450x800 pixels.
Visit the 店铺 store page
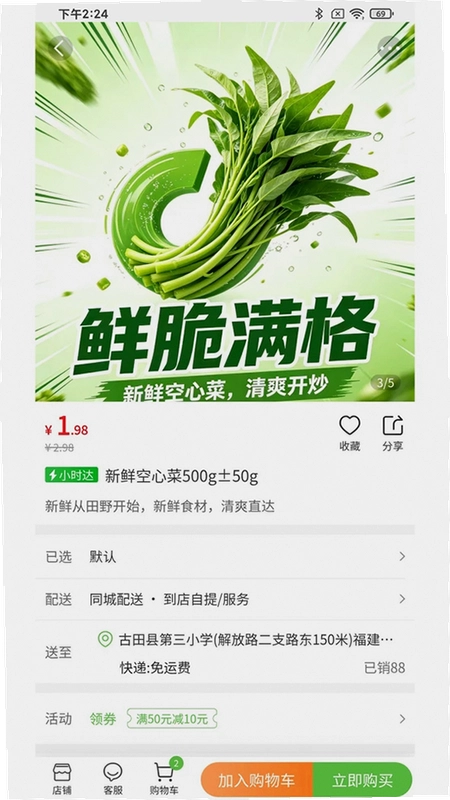[62, 779]
